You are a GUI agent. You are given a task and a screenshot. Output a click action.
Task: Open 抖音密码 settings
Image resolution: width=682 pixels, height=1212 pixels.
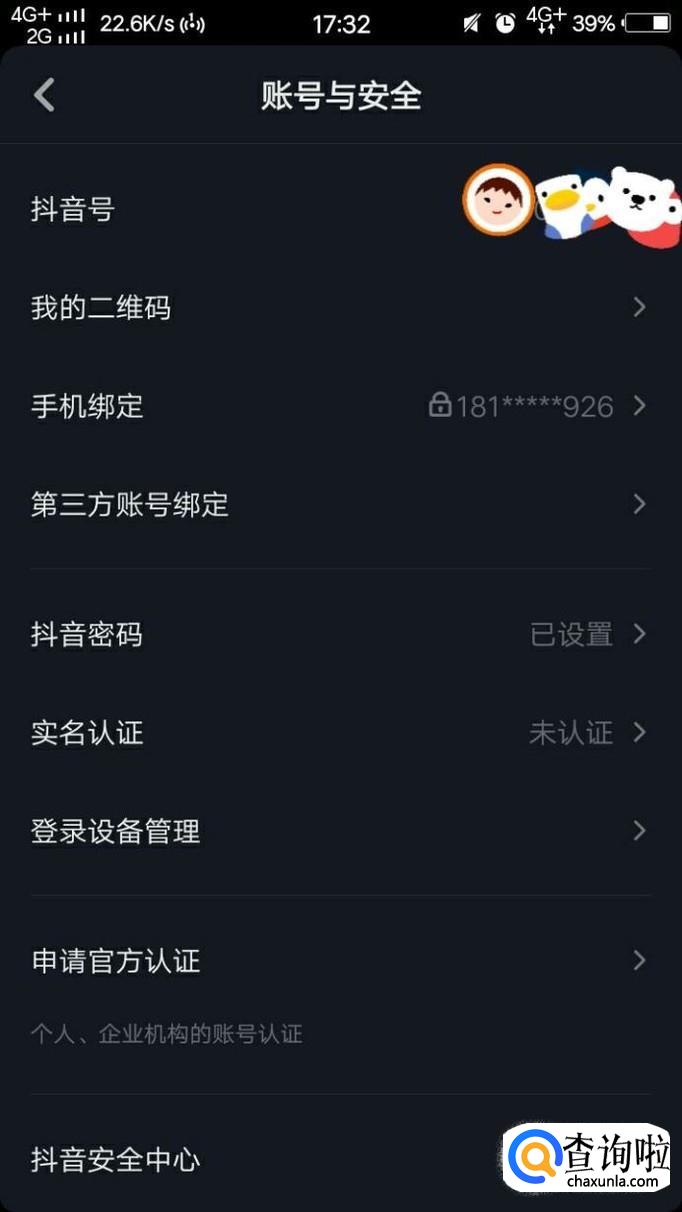click(340, 634)
